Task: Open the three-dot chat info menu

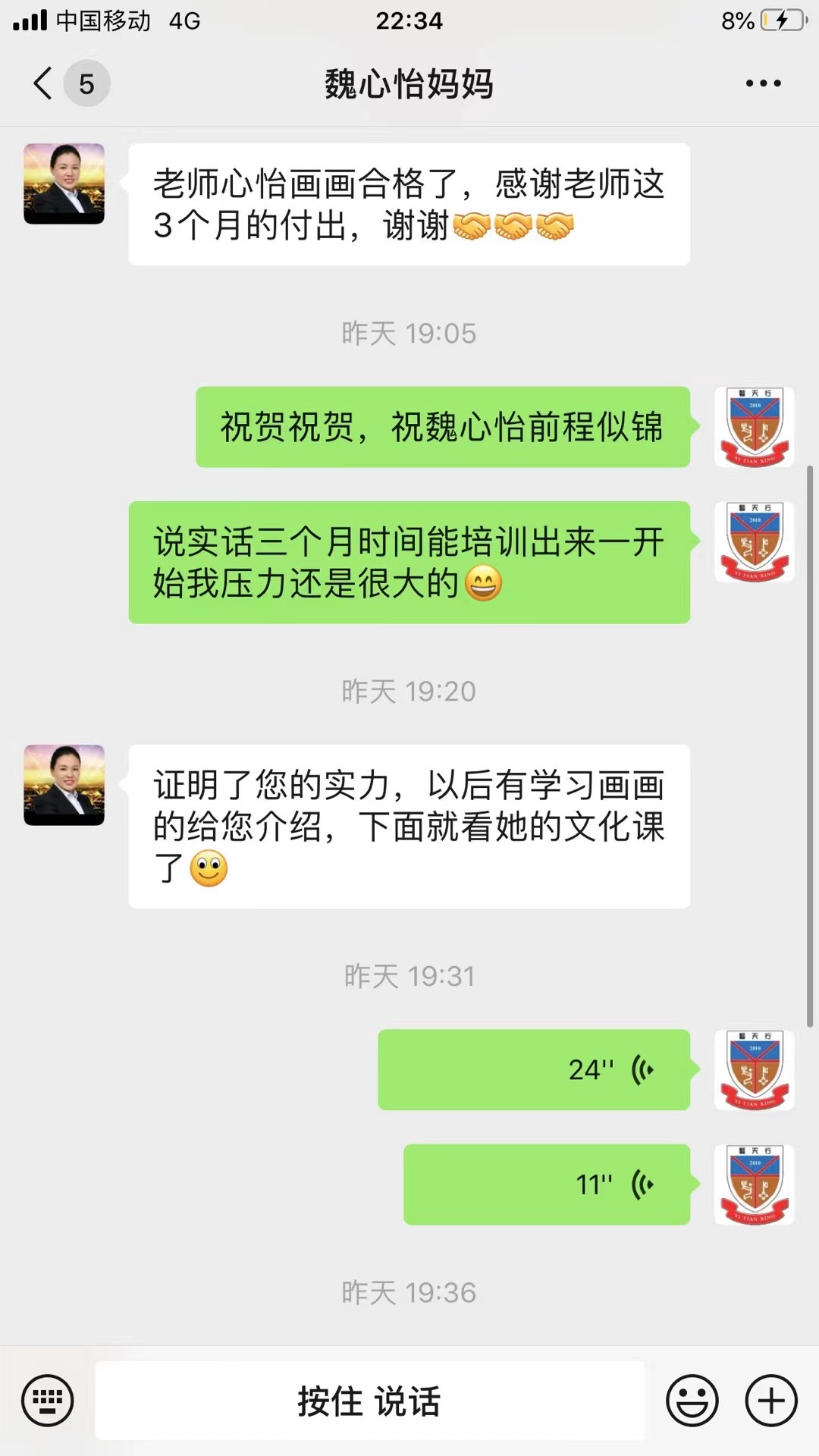Action: click(762, 83)
